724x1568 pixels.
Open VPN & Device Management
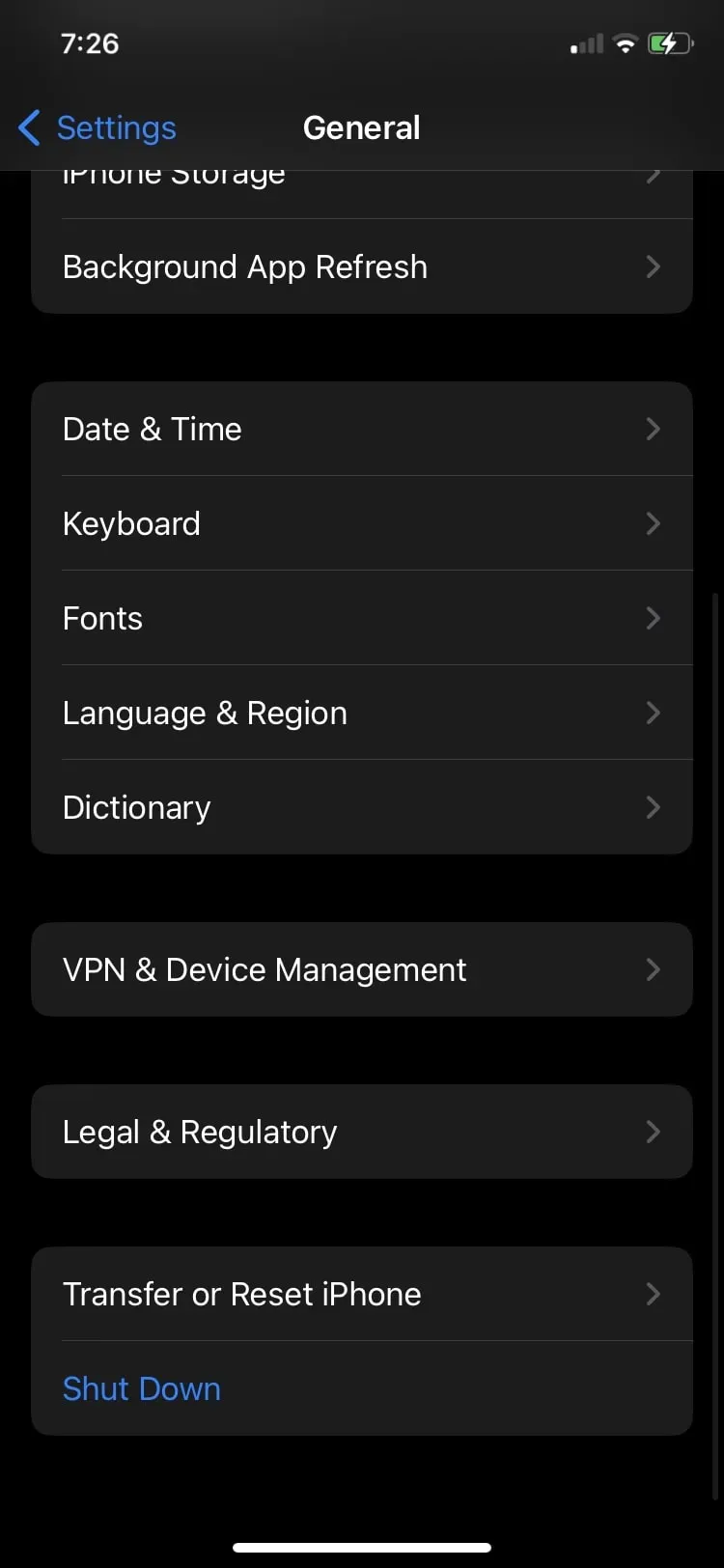pos(361,970)
